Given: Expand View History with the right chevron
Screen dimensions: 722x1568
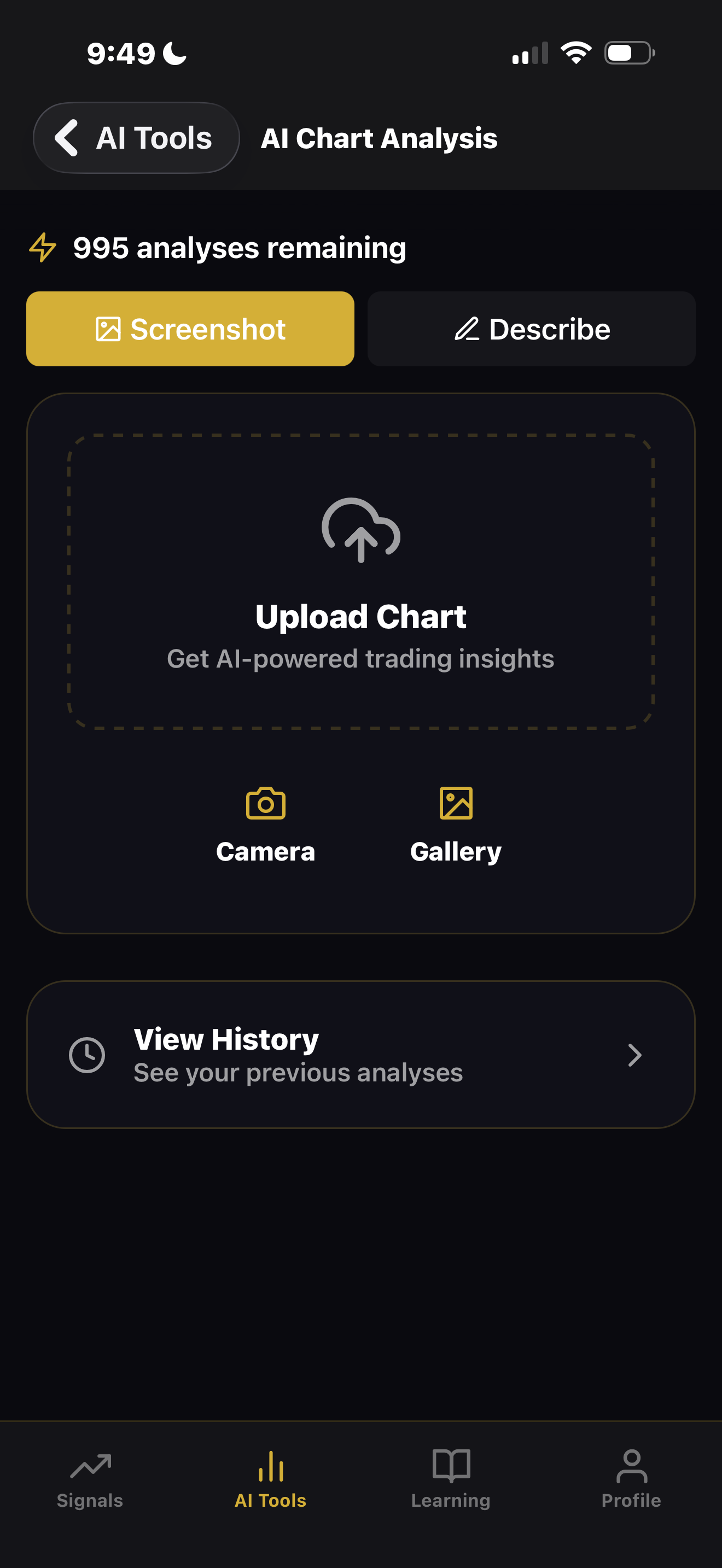Looking at the screenshot, I should coord(635,1056).
